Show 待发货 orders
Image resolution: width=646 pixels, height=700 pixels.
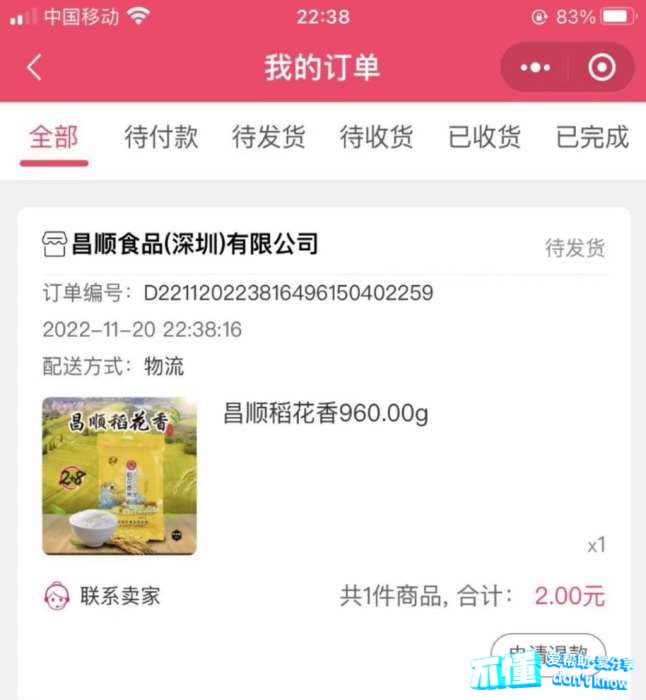click(269, 137)
